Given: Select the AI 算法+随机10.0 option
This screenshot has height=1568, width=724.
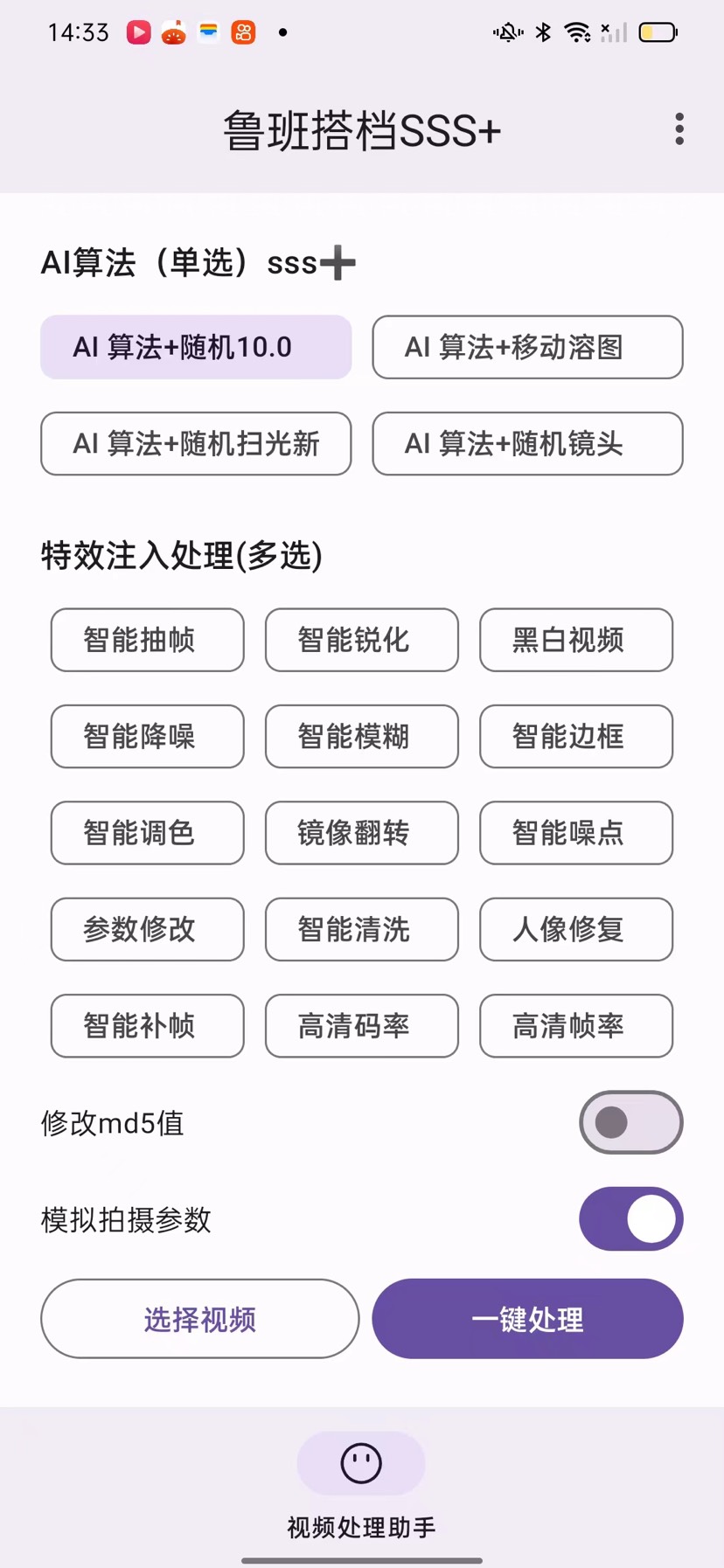Looking at the screenshot, I should click(x=196, y=347).
